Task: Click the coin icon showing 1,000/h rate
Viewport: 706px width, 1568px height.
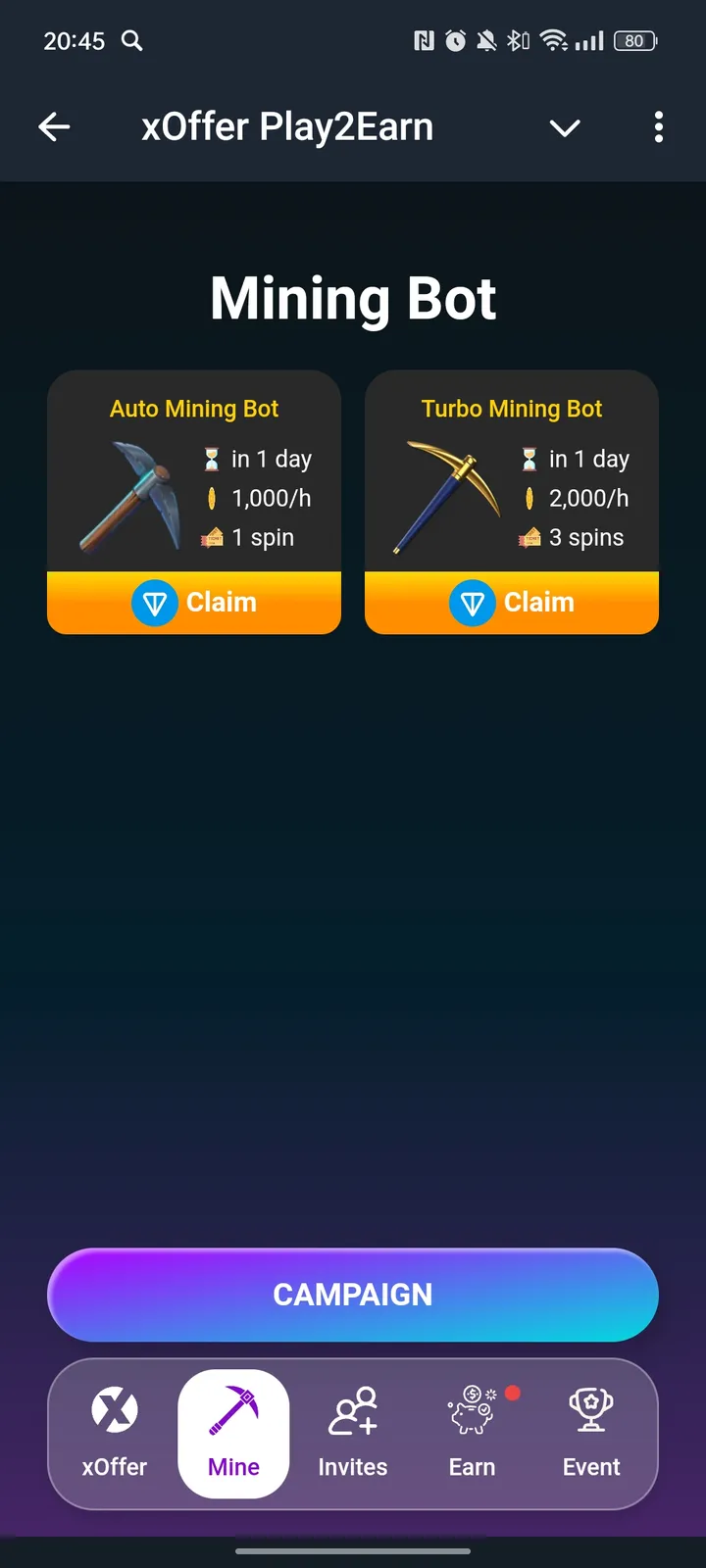Action: click(x=212, y=497)
